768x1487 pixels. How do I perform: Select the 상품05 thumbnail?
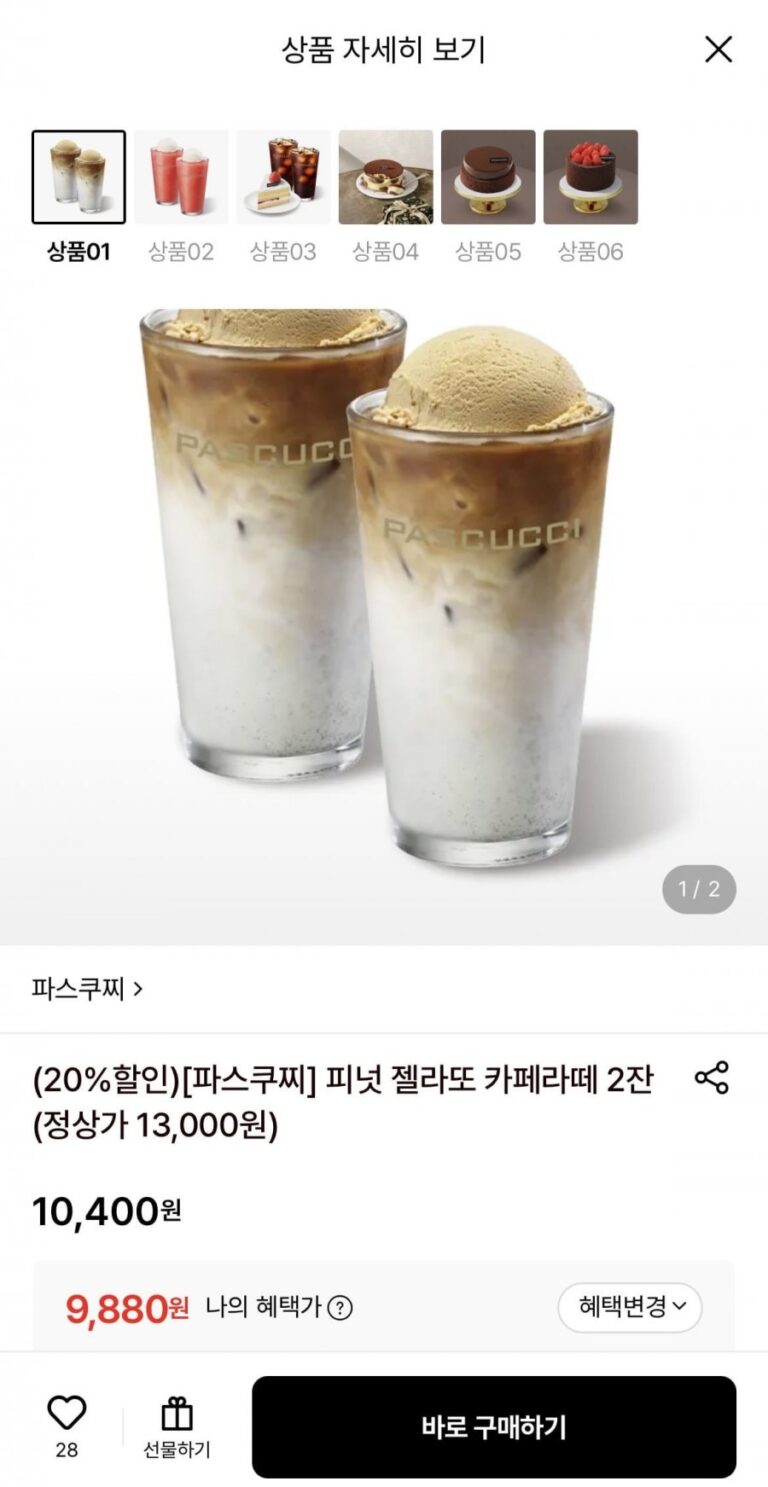pyautogui.click(x=488, y=177)
